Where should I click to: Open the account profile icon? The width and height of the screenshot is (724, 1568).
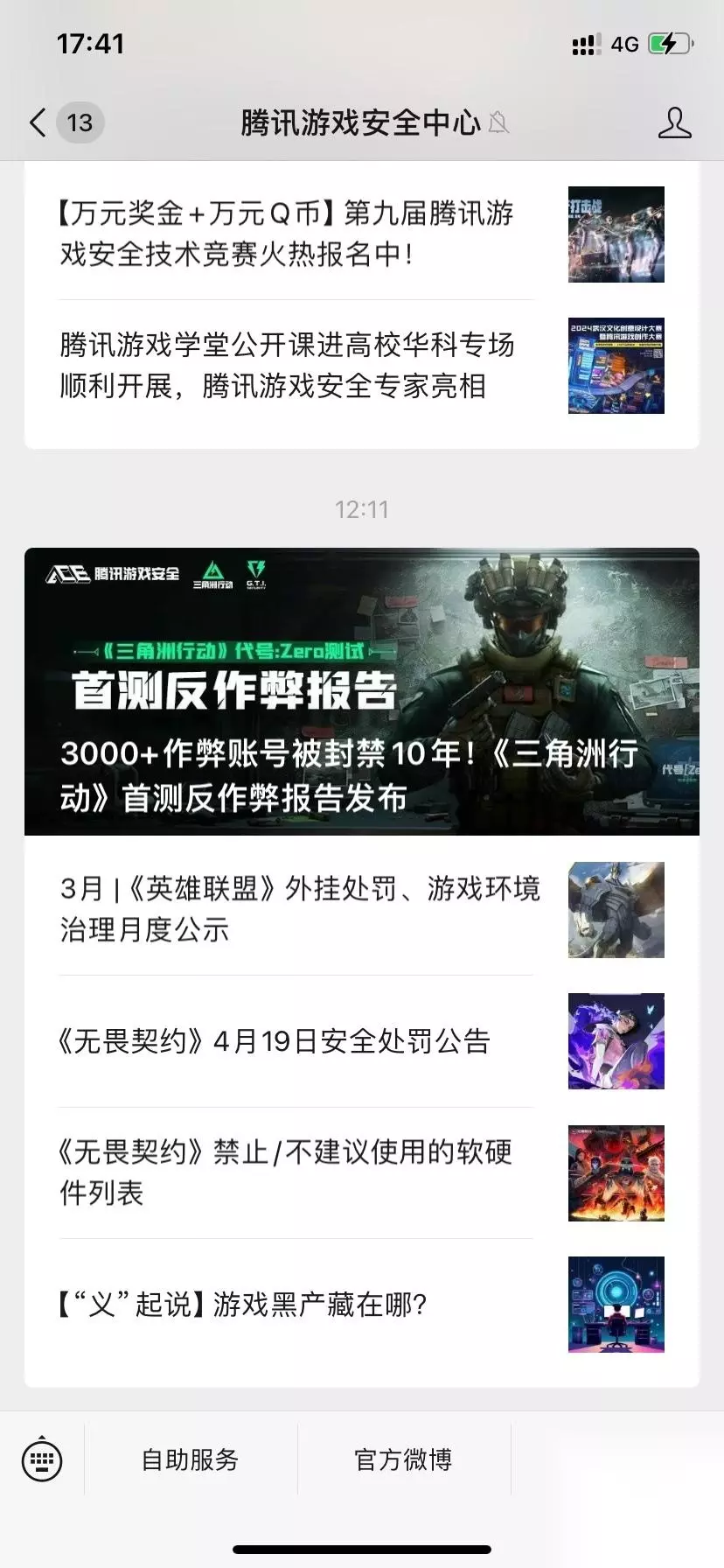pyautogui.click(x=674, y=122)
